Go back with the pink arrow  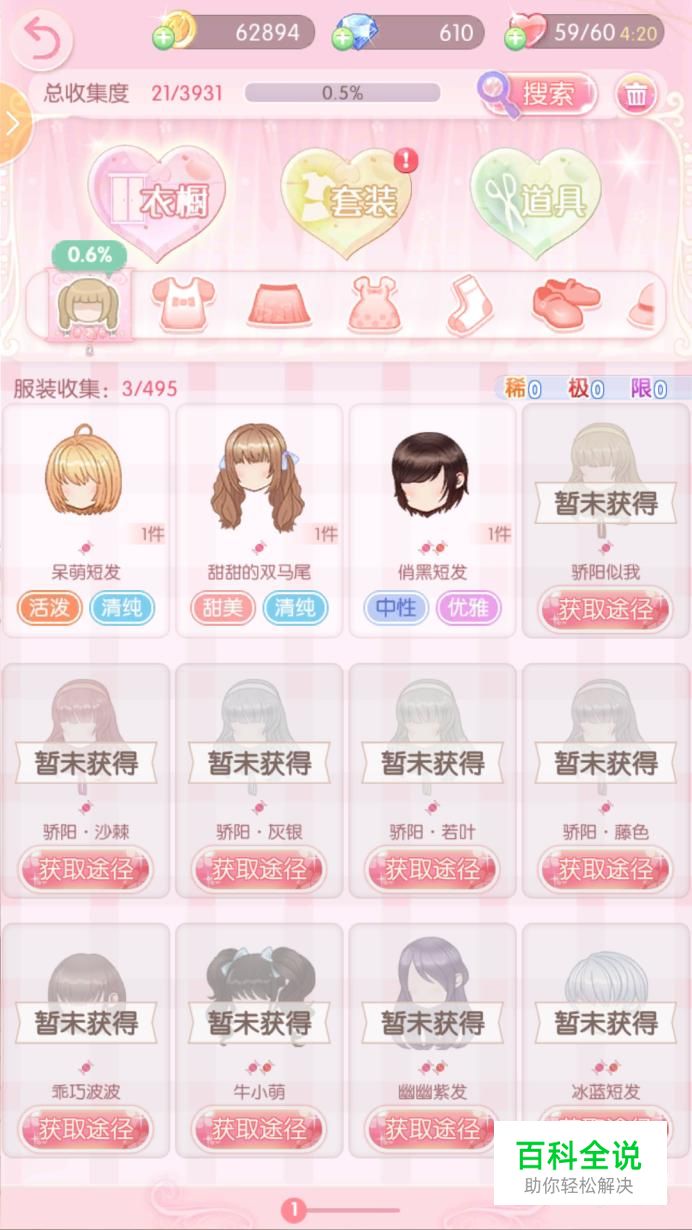[x=41, y=38]
